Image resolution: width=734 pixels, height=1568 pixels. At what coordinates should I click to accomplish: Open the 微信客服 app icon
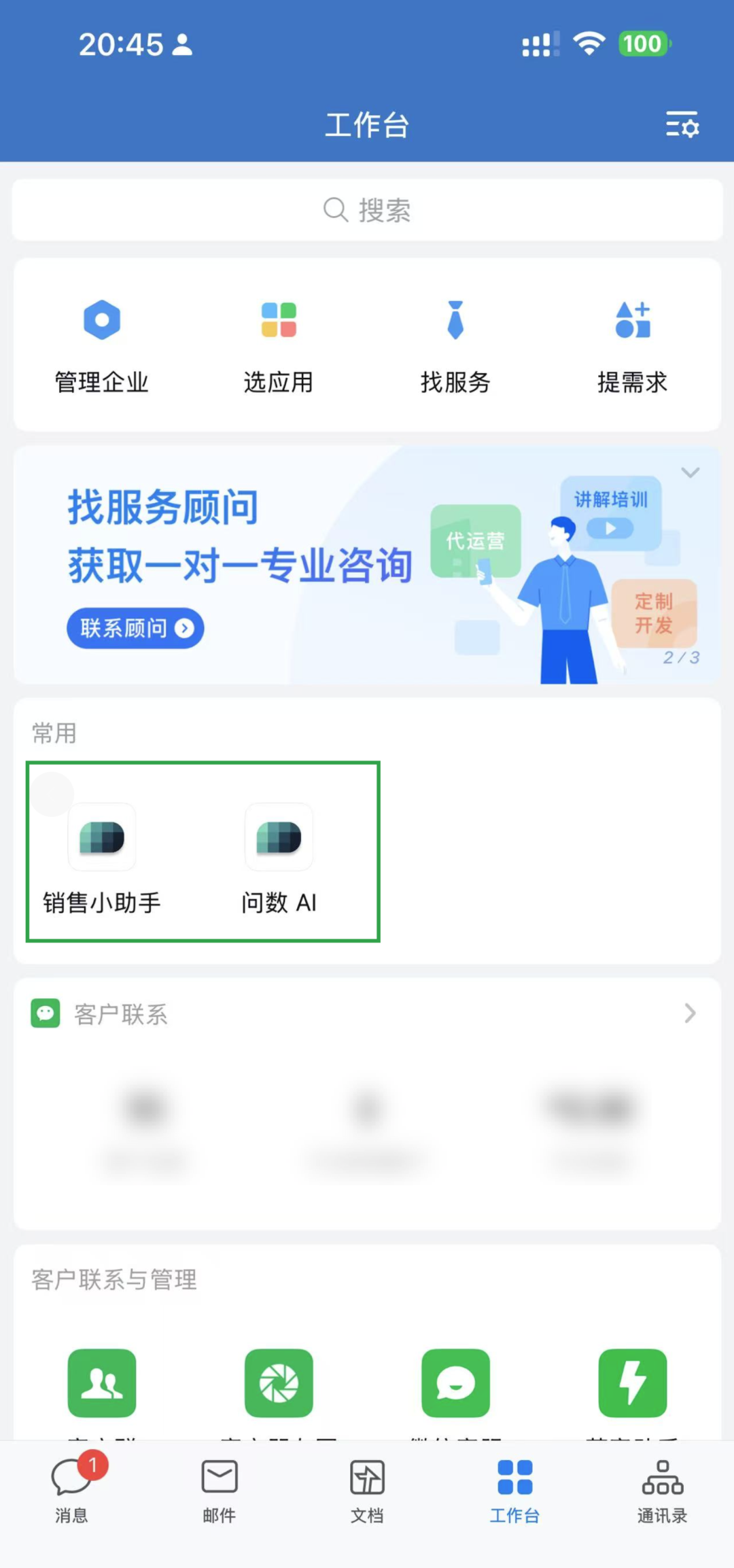(x=455, y=1384)
